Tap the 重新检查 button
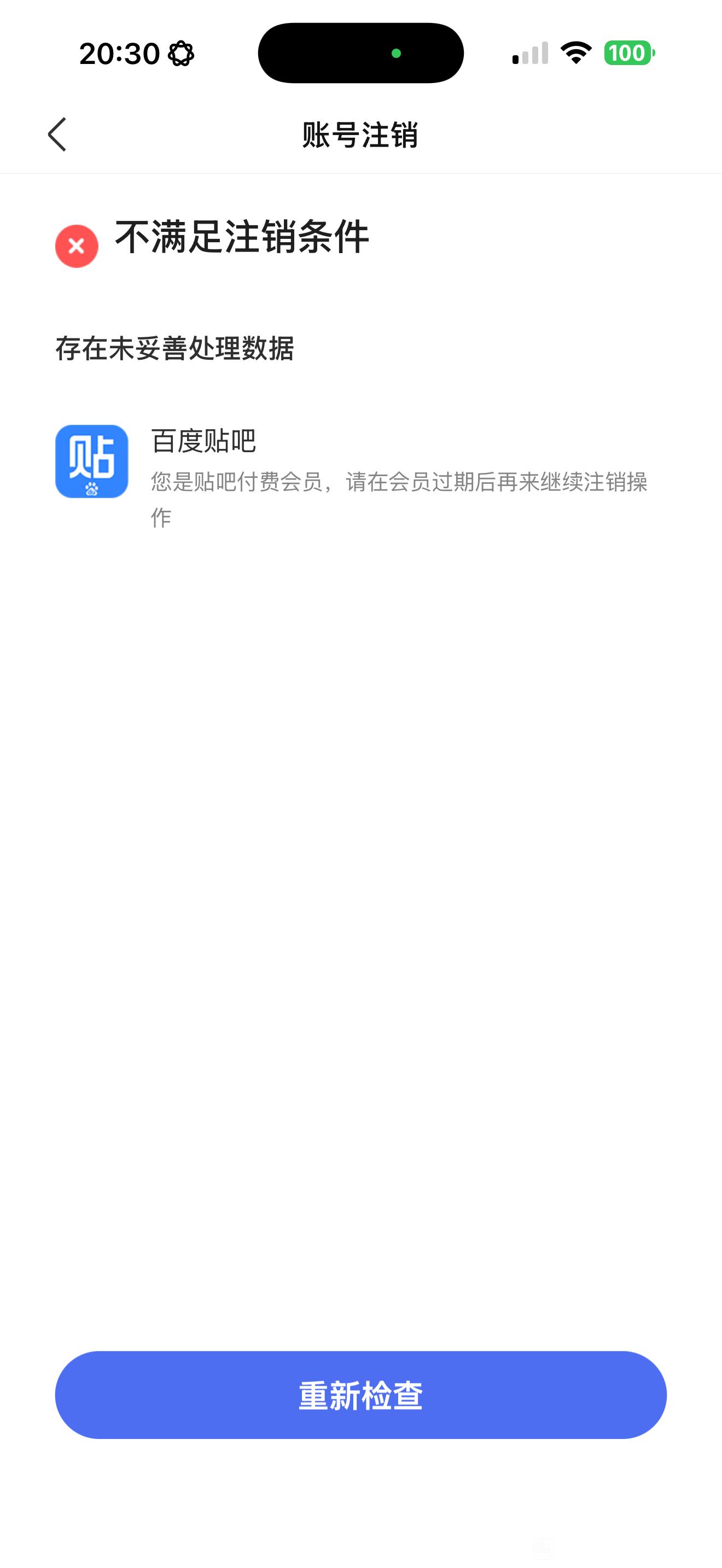This screenshot has width=722, height=1568. [360, 1395]
